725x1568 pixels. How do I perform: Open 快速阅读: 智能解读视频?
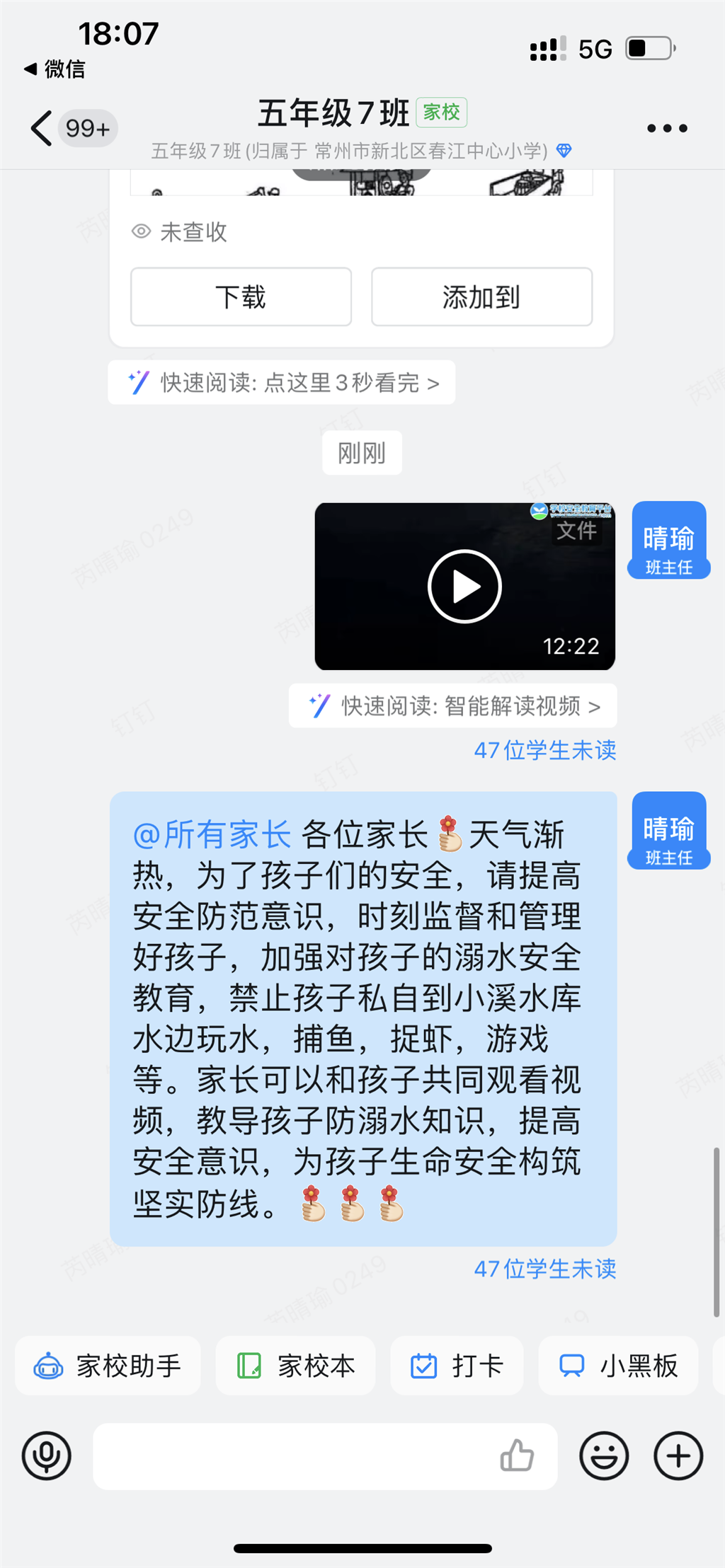453,705
